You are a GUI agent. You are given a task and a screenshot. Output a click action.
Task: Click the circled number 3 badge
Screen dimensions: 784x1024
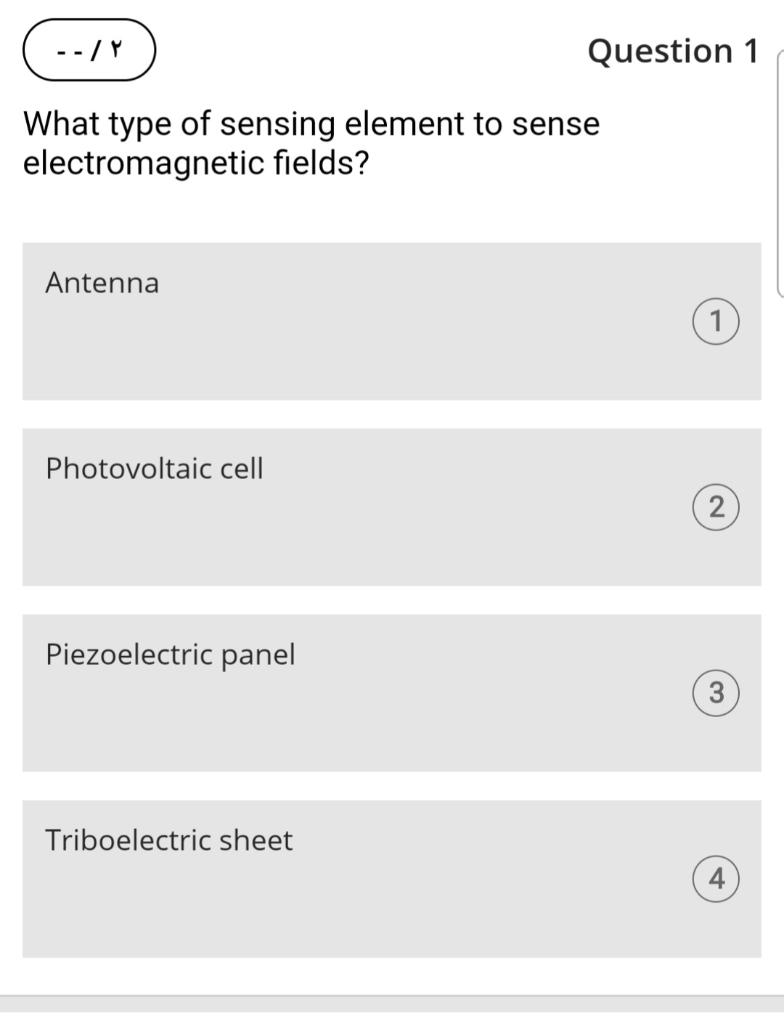(716, 692)
